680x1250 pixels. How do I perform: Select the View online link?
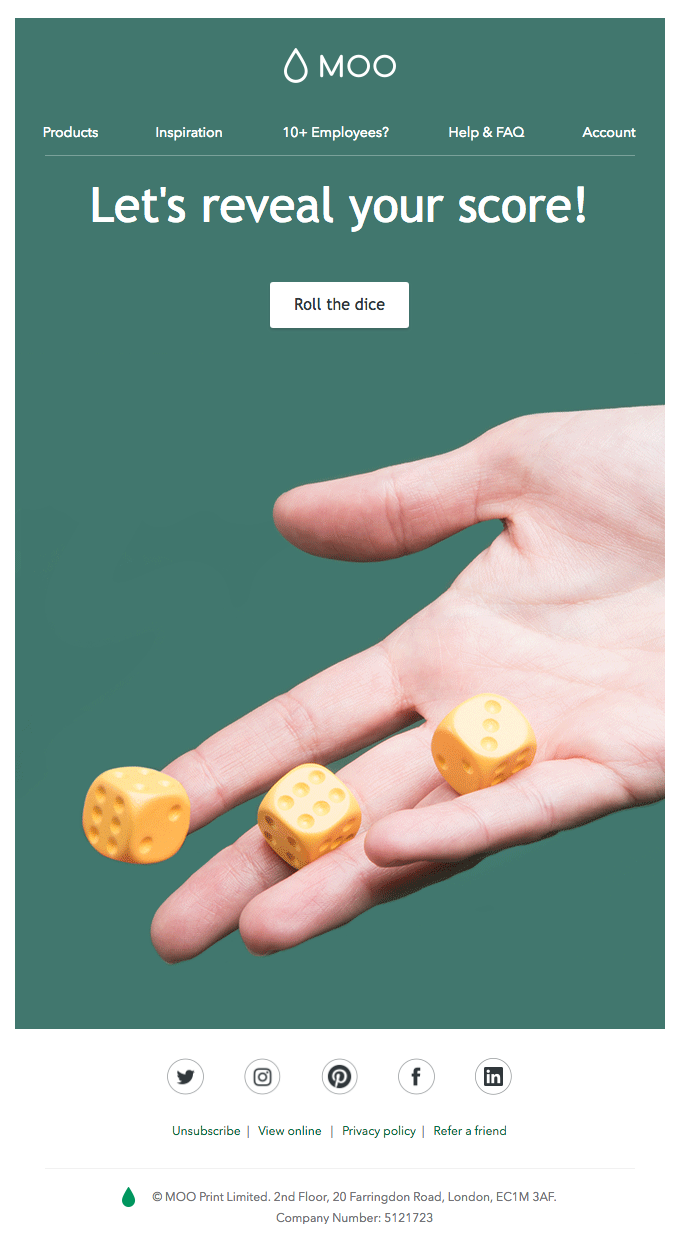tap(290, 1131)
